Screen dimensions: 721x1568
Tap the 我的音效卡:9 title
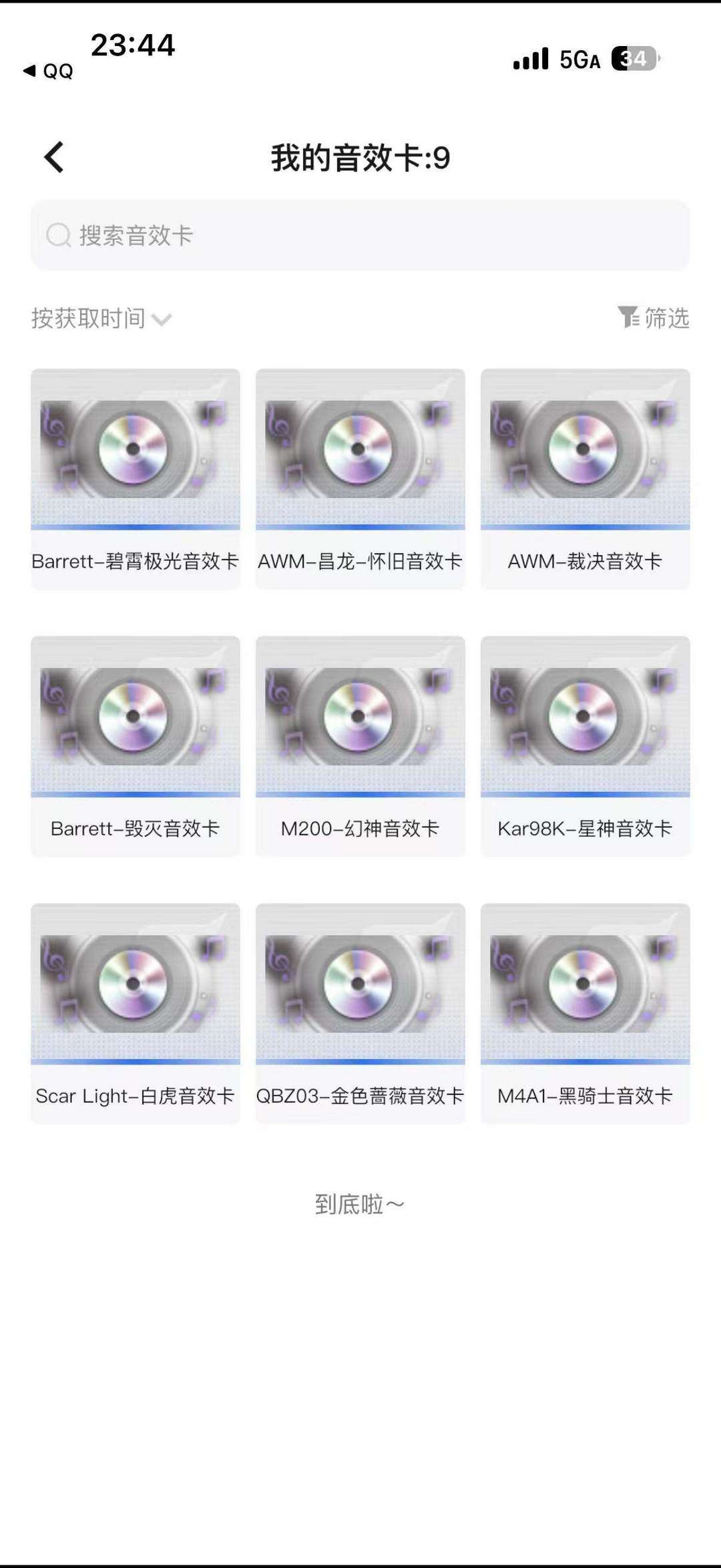[359, 158]
